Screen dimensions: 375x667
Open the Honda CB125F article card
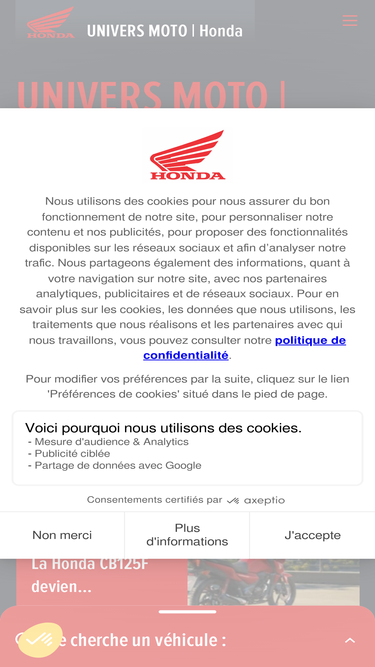pos(188,582)
